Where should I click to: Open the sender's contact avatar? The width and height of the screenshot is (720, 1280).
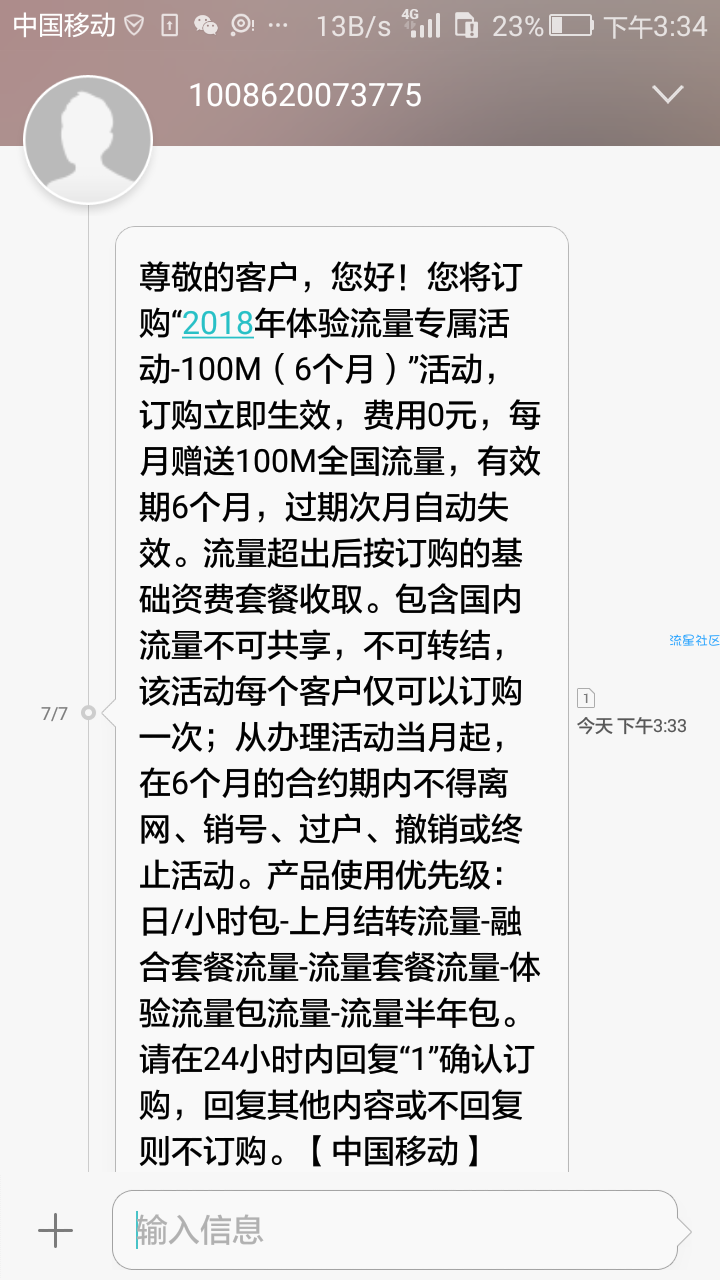pos(88,140)
